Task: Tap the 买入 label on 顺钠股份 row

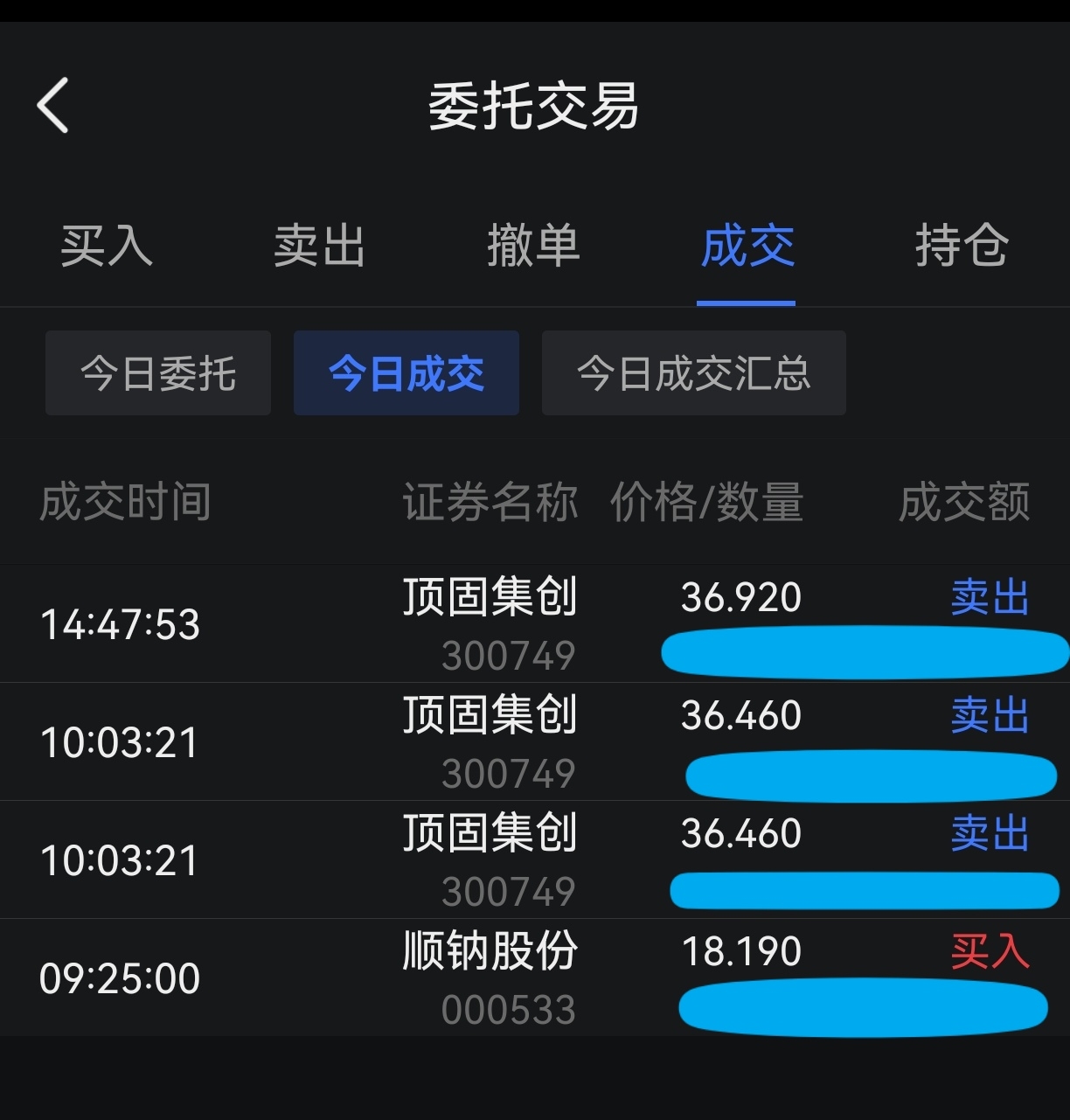Action: [x=989, y=952]
